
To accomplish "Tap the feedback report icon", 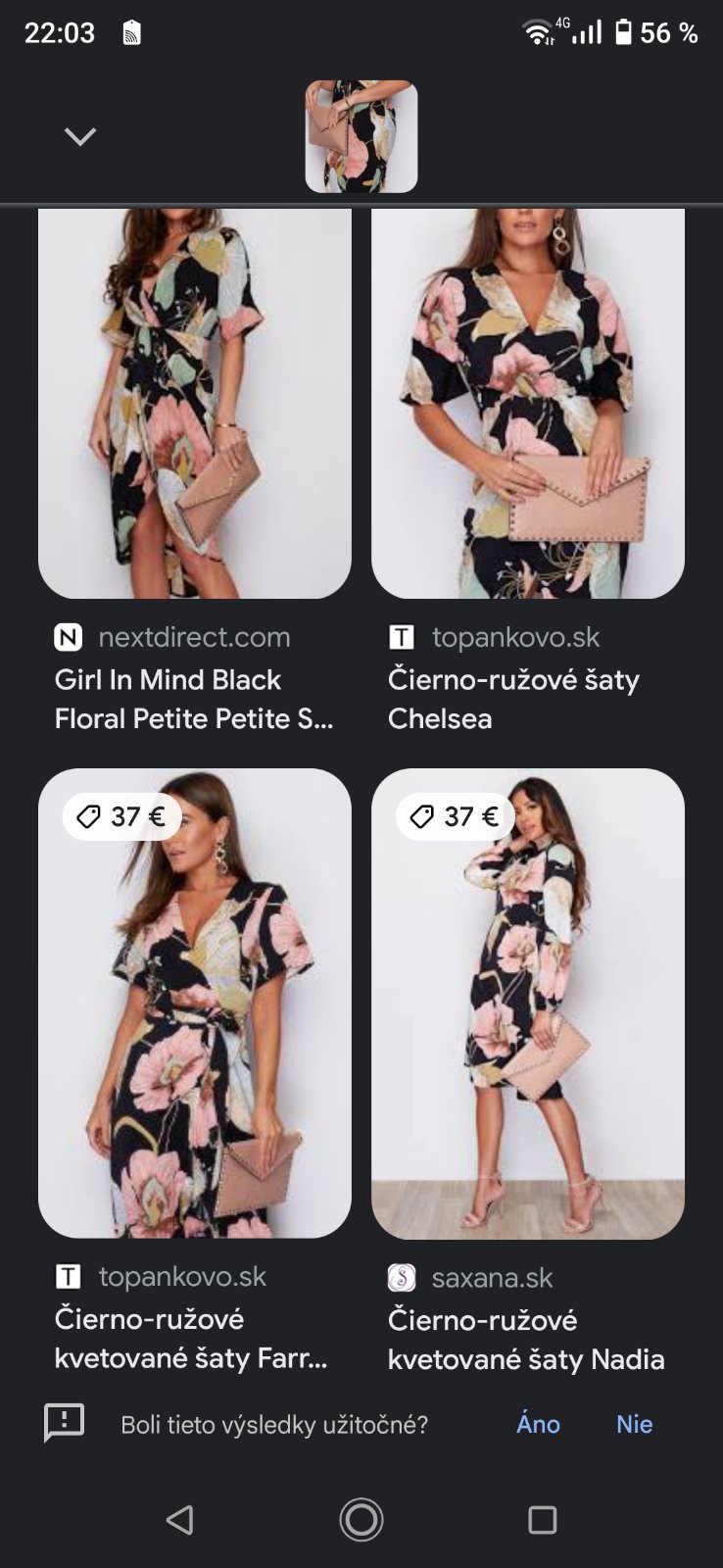I will [65, 1423].
